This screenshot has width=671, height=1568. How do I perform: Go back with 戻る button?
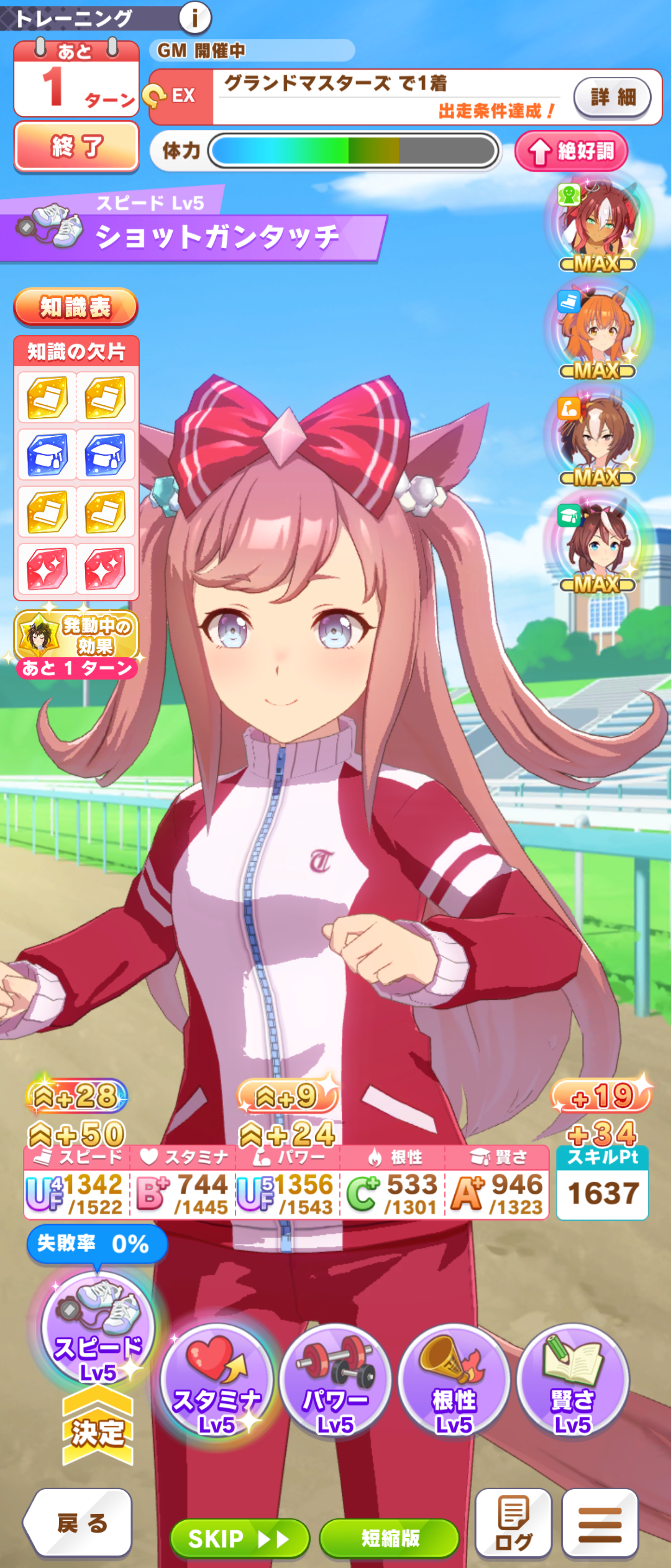[x=78, y=1523]
